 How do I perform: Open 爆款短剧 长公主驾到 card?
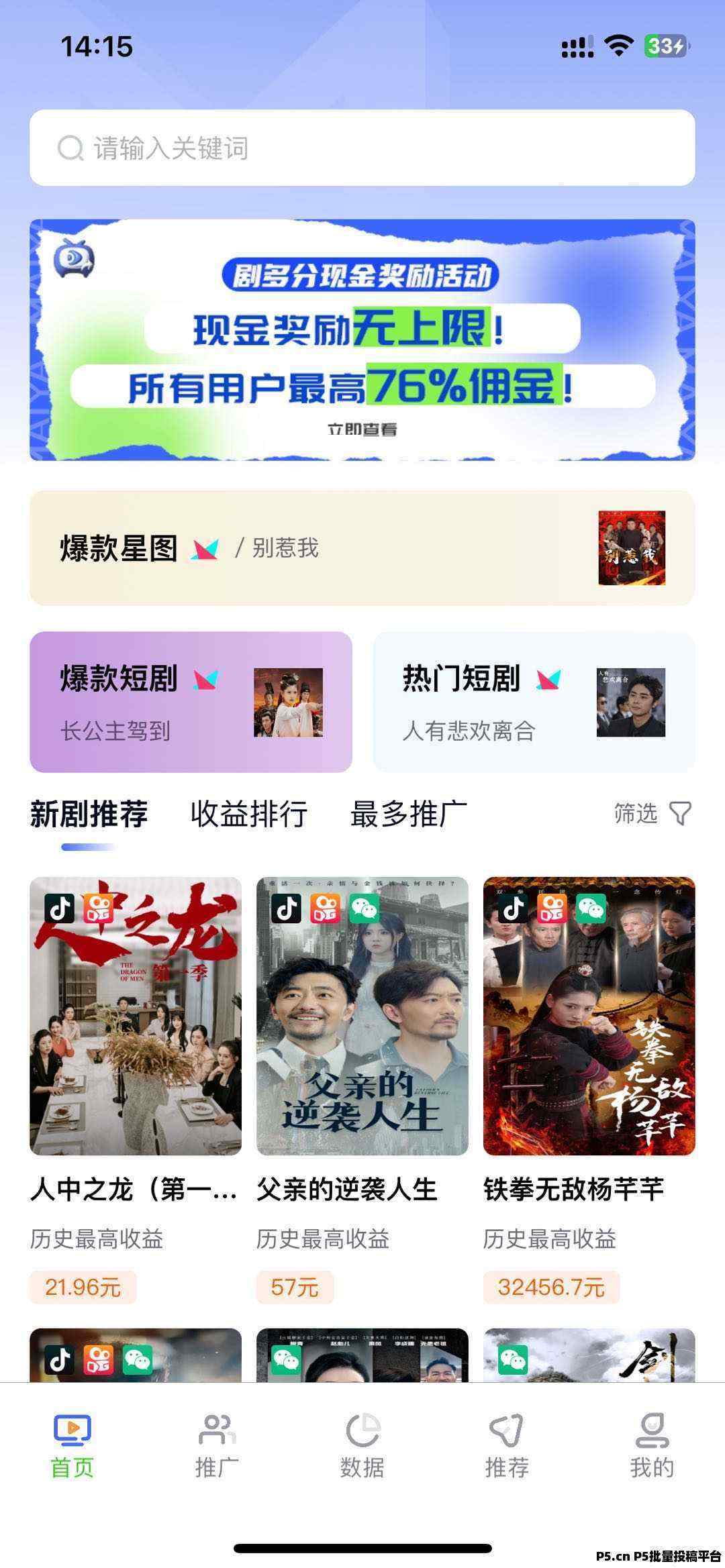click(x=191, y=702)
